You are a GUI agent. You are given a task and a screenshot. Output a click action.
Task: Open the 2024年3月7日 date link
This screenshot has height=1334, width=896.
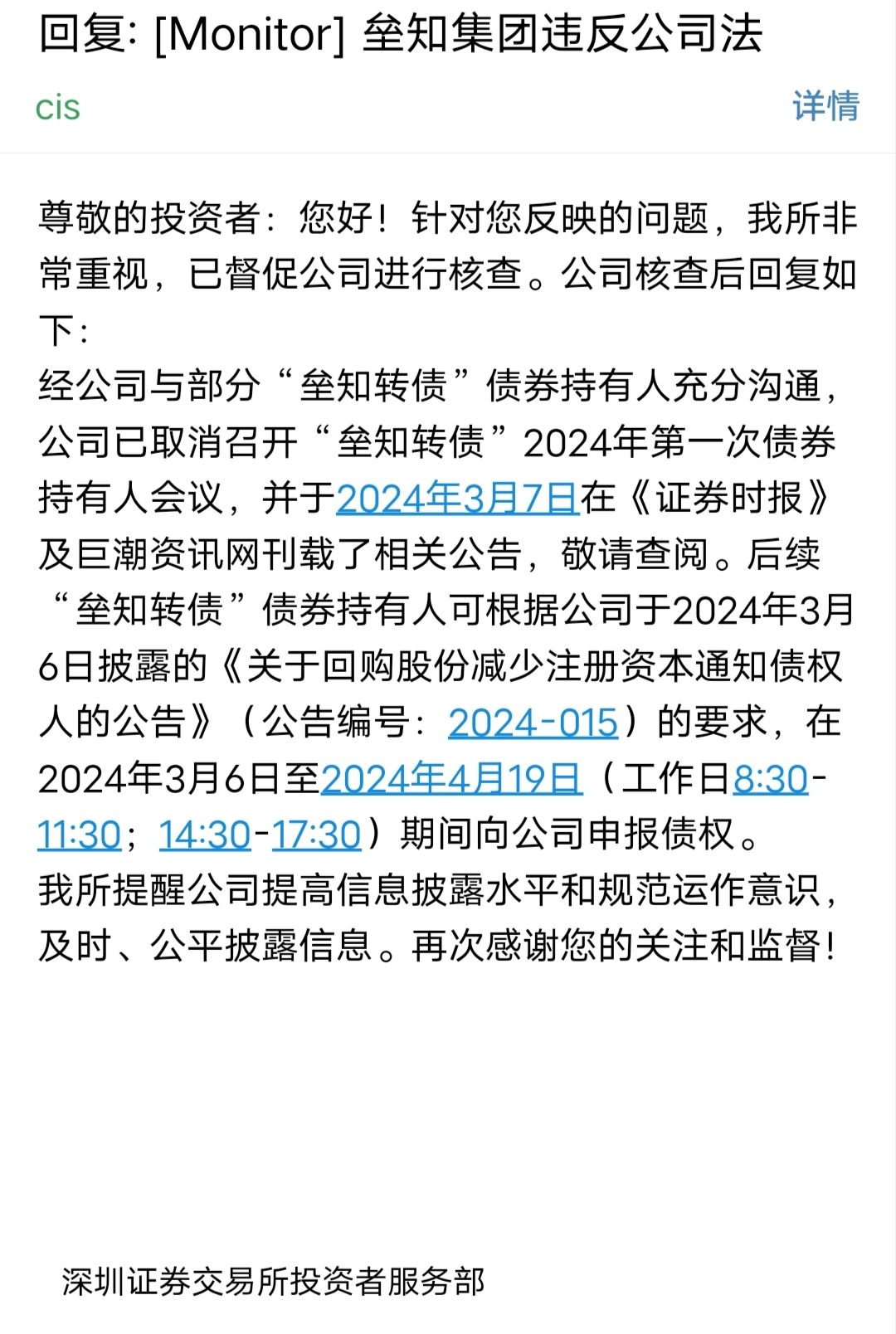click(457, 498)
